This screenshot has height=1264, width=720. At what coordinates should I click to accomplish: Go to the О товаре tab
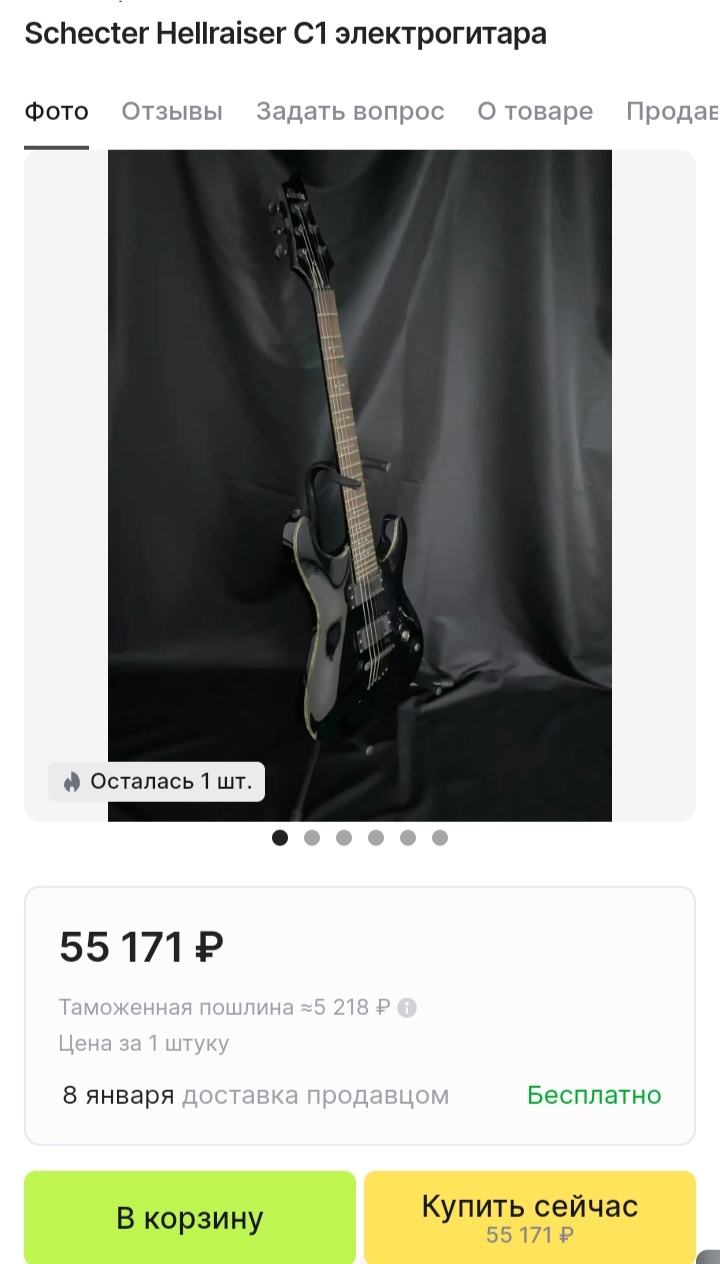[x=535, y=111]
